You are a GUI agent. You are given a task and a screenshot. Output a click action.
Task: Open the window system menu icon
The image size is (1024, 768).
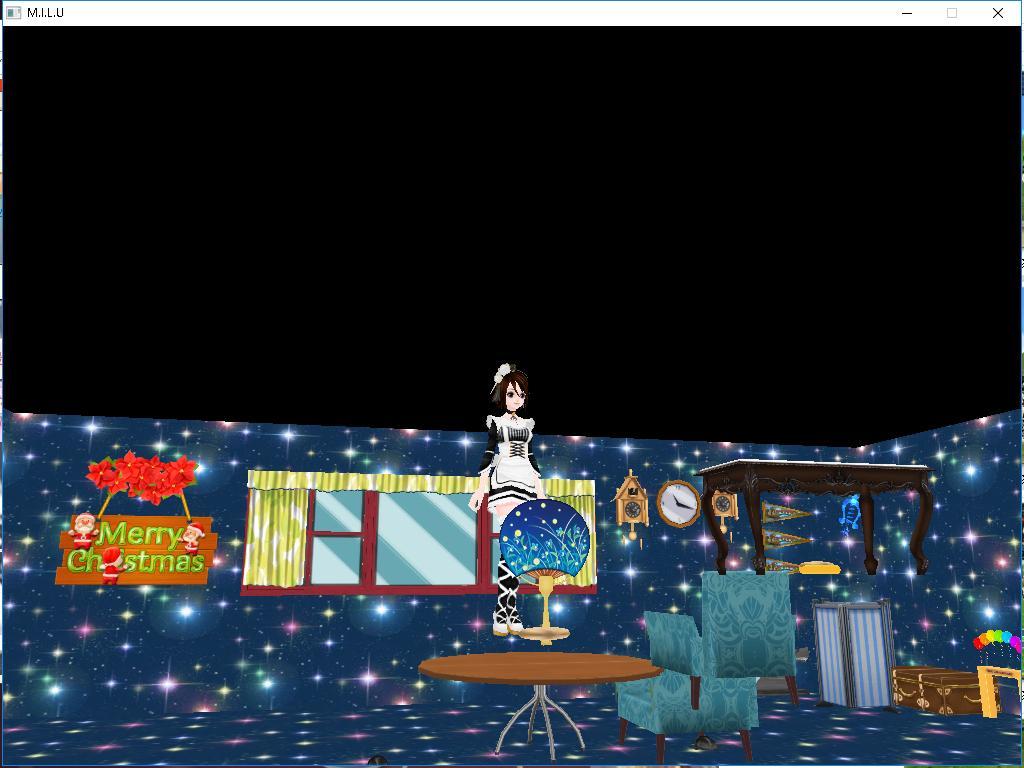point(14,13)
